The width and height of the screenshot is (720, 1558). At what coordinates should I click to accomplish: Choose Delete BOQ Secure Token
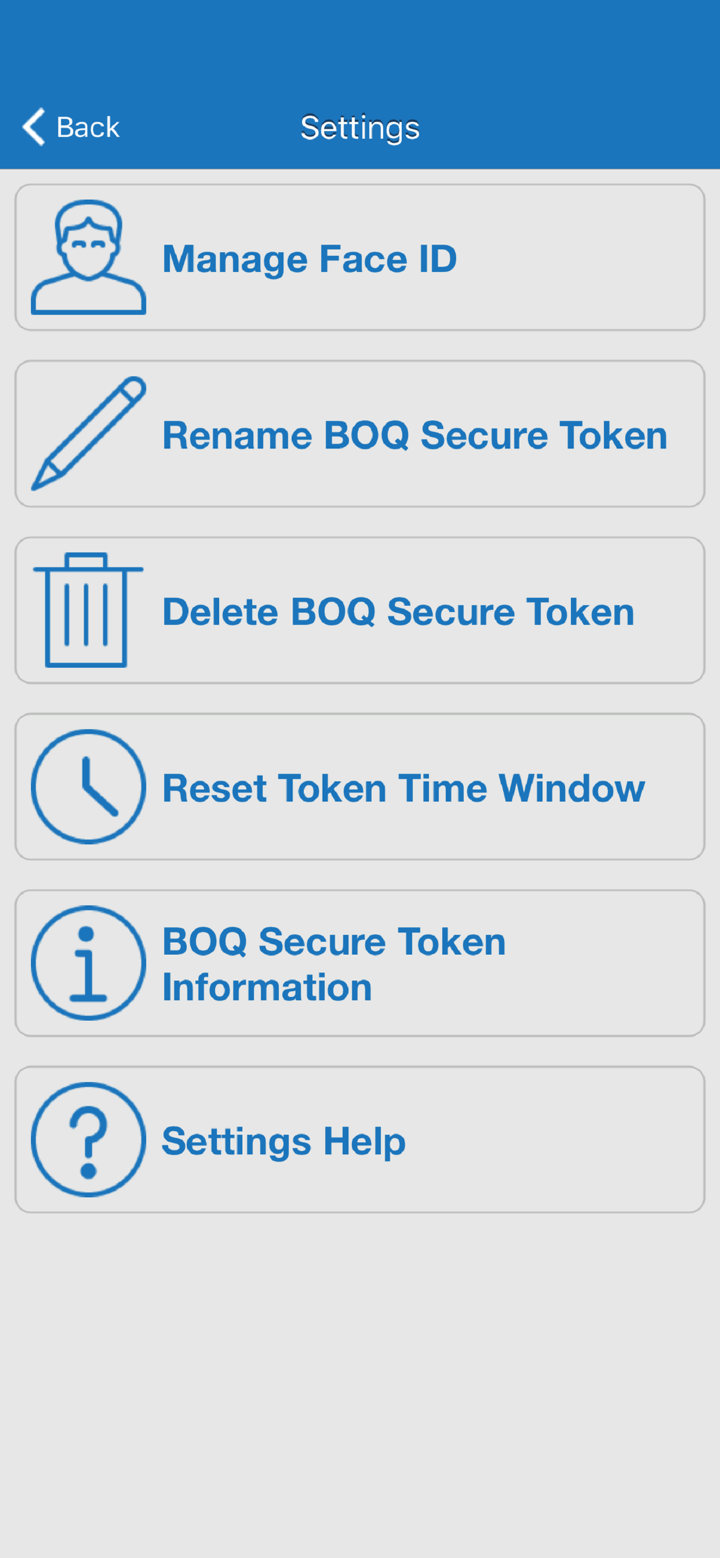(x=360, y=611)
